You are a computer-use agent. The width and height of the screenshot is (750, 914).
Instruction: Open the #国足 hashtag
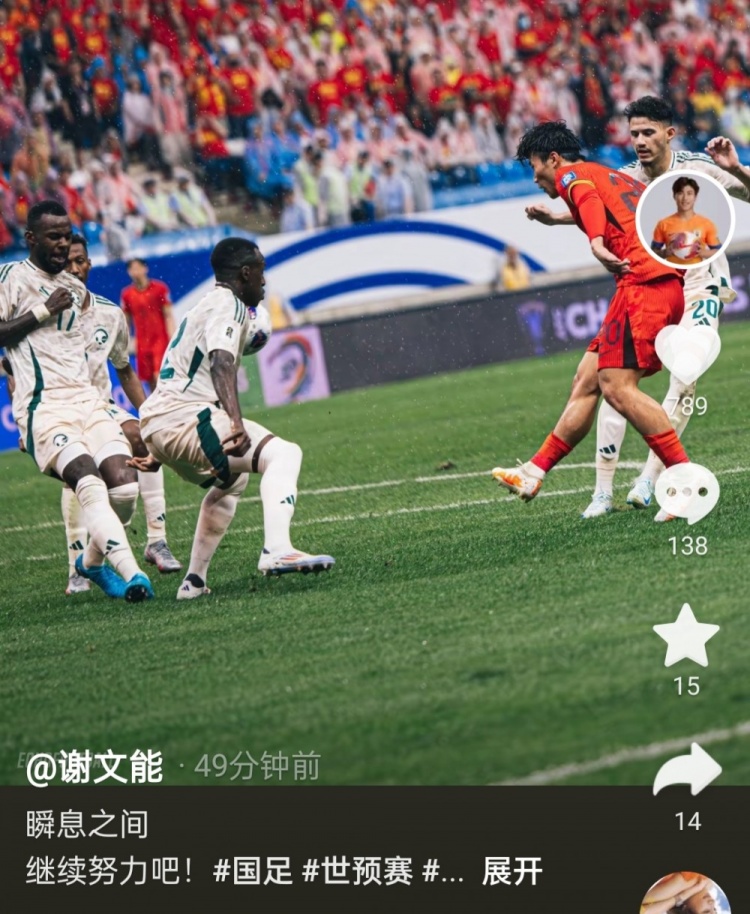pos(253,871)
